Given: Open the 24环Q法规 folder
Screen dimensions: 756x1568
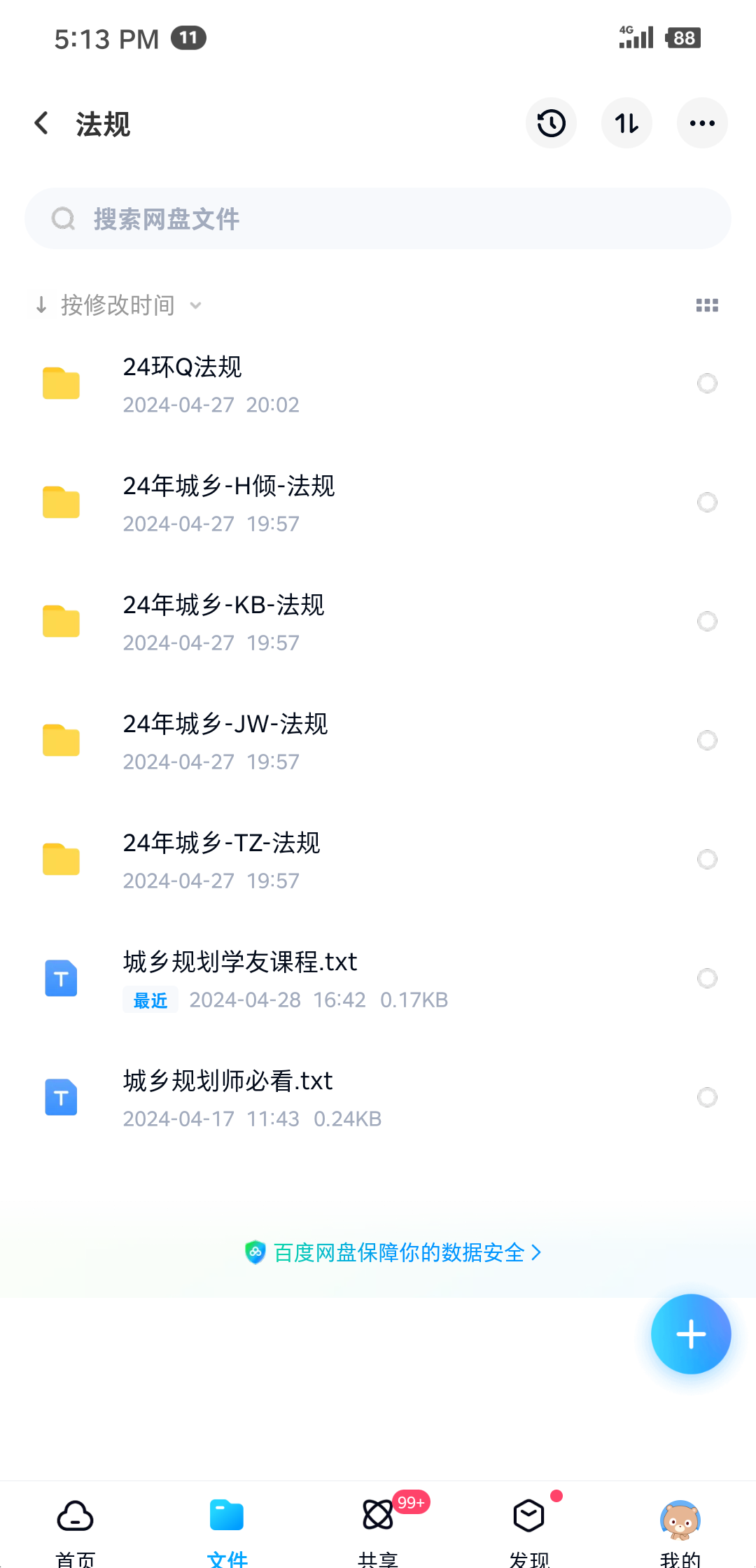Looking at the screenshot, I should pos(378,384).
